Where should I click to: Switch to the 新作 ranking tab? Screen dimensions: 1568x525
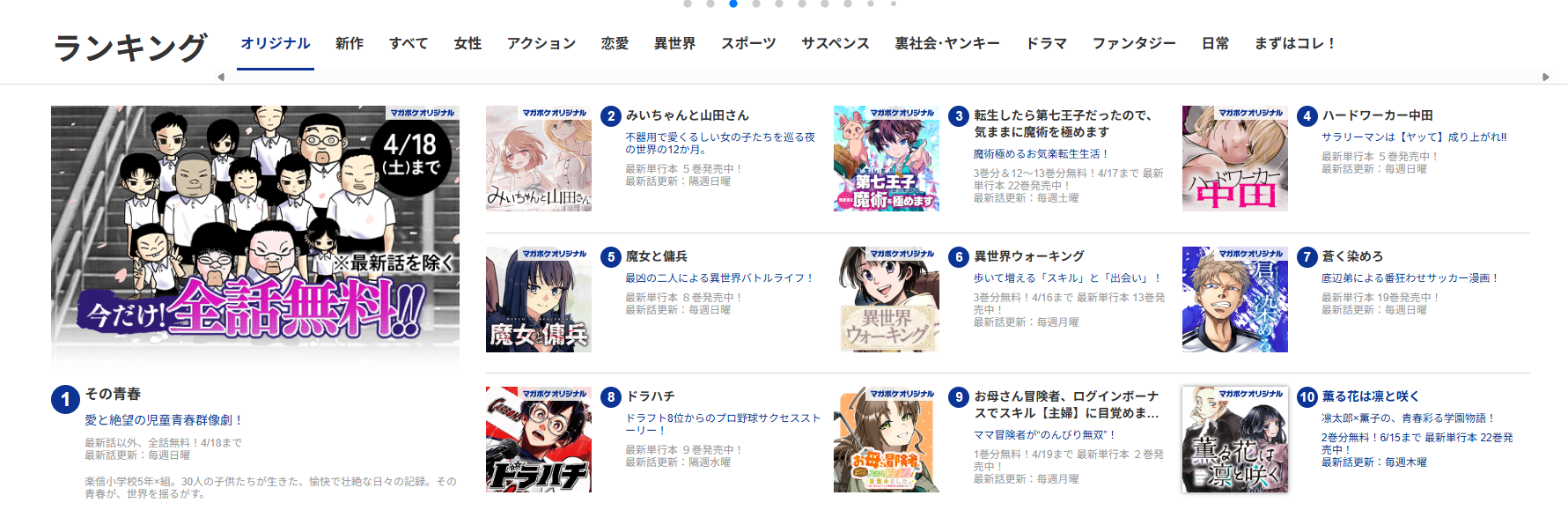point(349,43)
